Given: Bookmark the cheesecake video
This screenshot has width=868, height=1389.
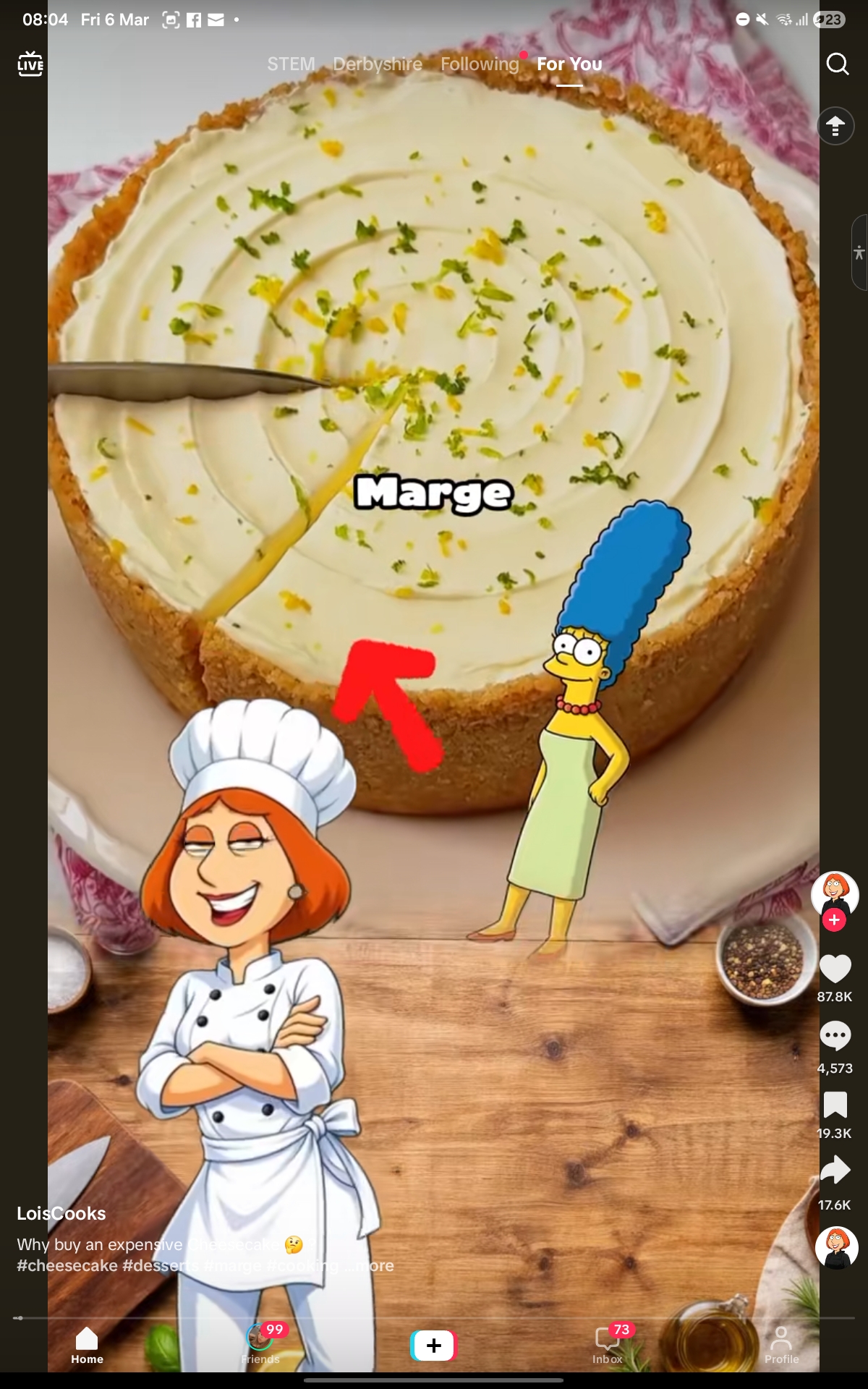Looking at the screenshot, I should (x=835, y=1103).
